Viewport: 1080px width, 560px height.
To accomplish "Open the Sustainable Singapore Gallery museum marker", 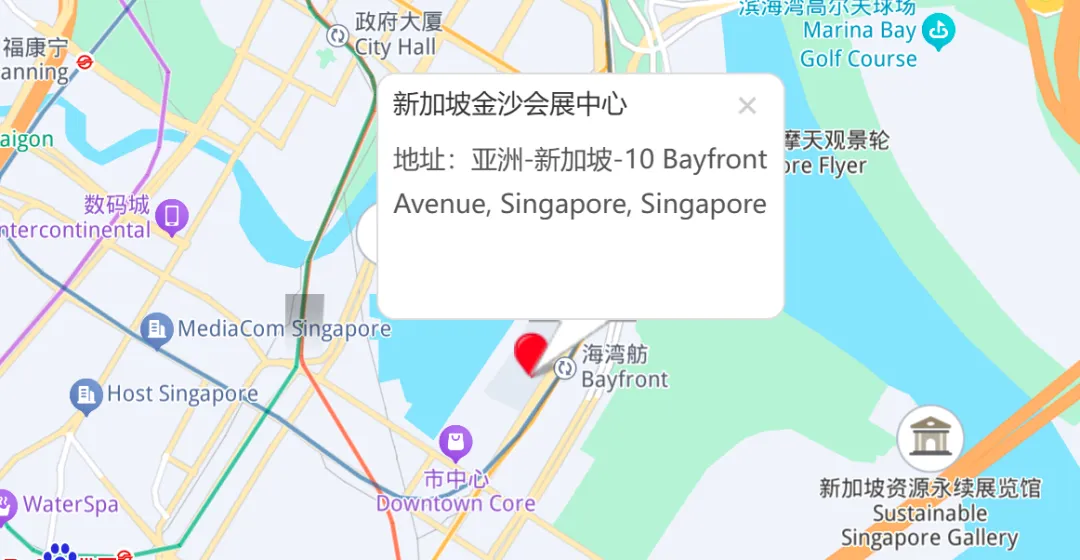I will (x=930, y=437).
